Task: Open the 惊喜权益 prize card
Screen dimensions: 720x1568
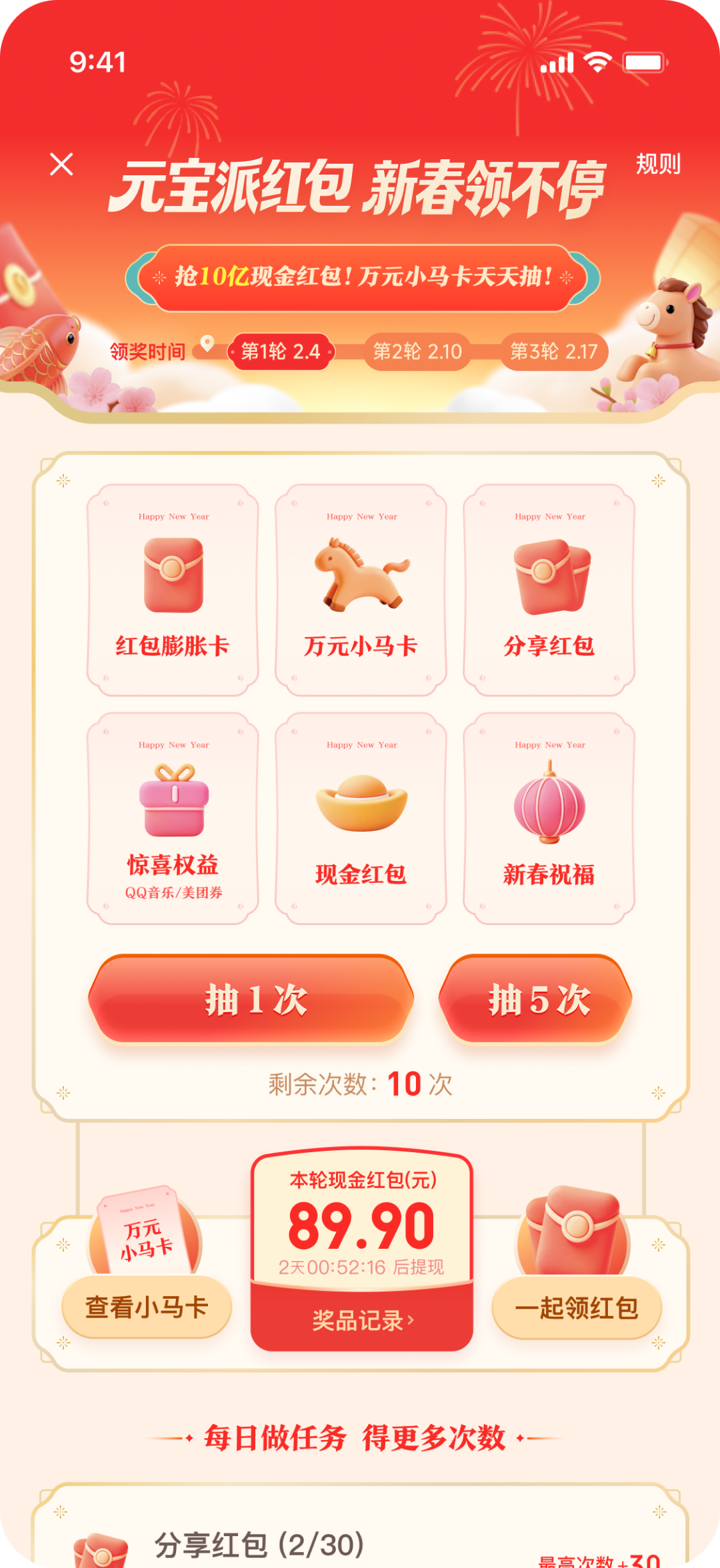Action: pos(173,819)
